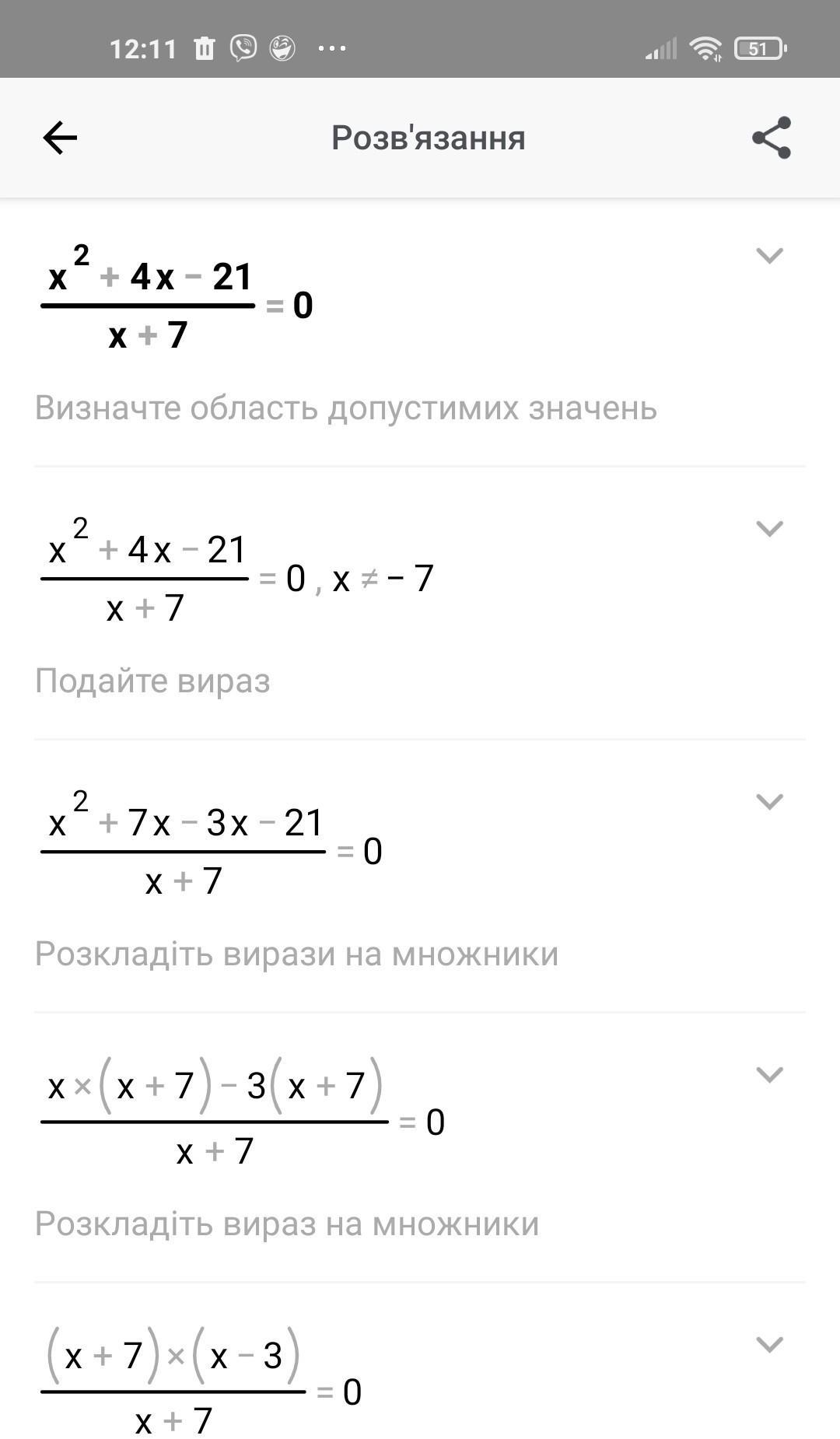Expand the 'Розкладіть вирази на множники' step
The image size is (840, 1439).
[x=769, y=801]
